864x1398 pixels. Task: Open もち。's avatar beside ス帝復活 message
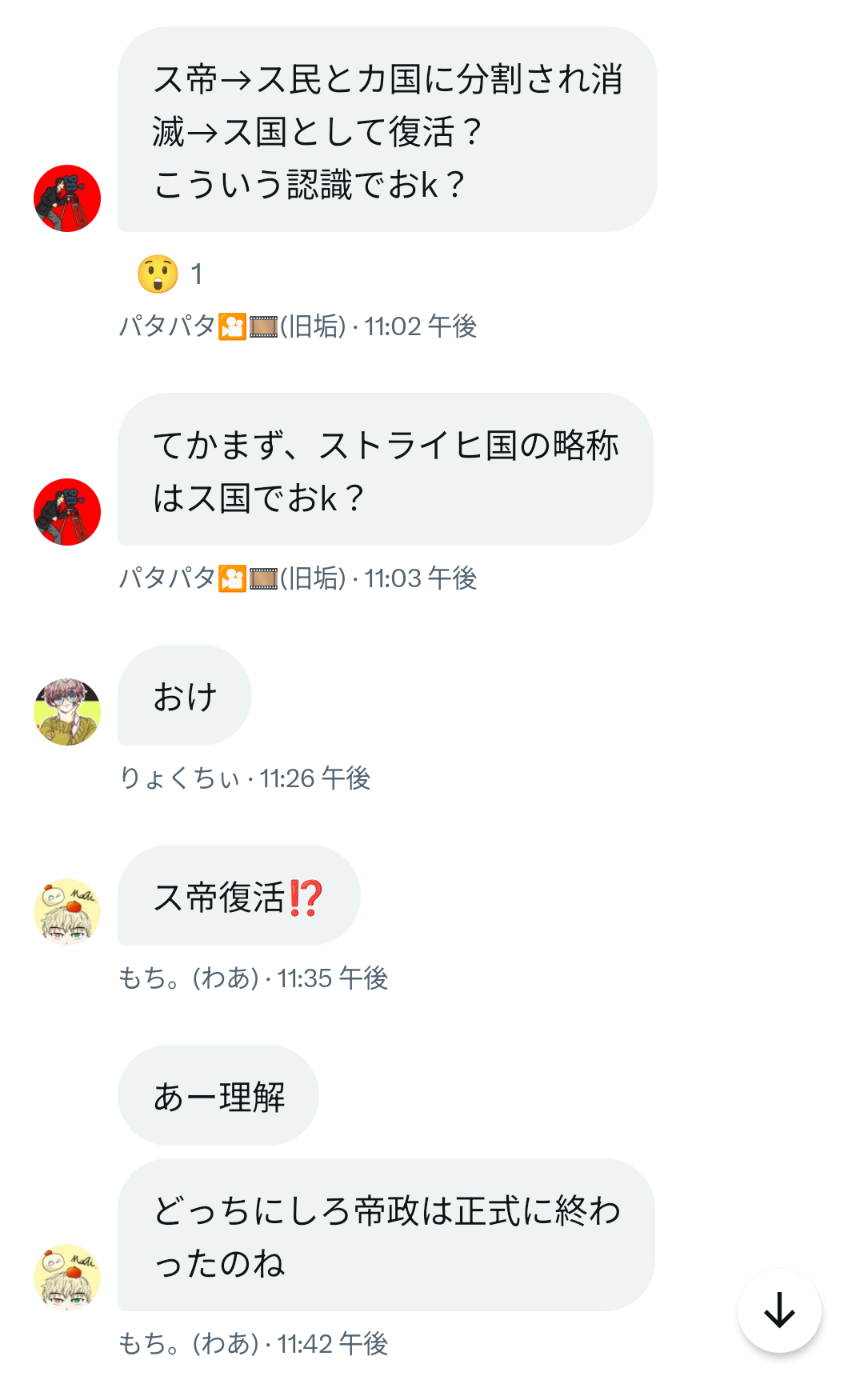pyautogui.click(x=67, y=911)
